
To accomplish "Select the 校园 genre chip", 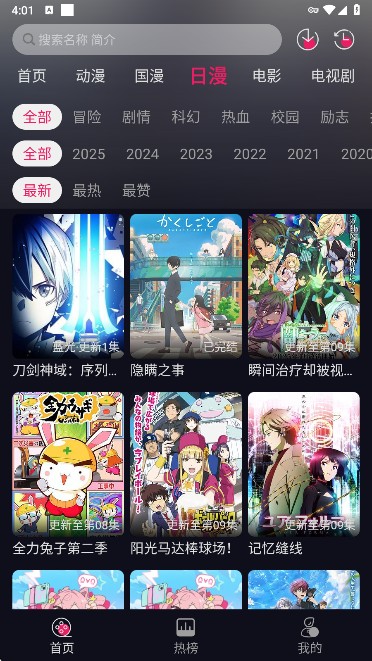I will click(285, 117).
